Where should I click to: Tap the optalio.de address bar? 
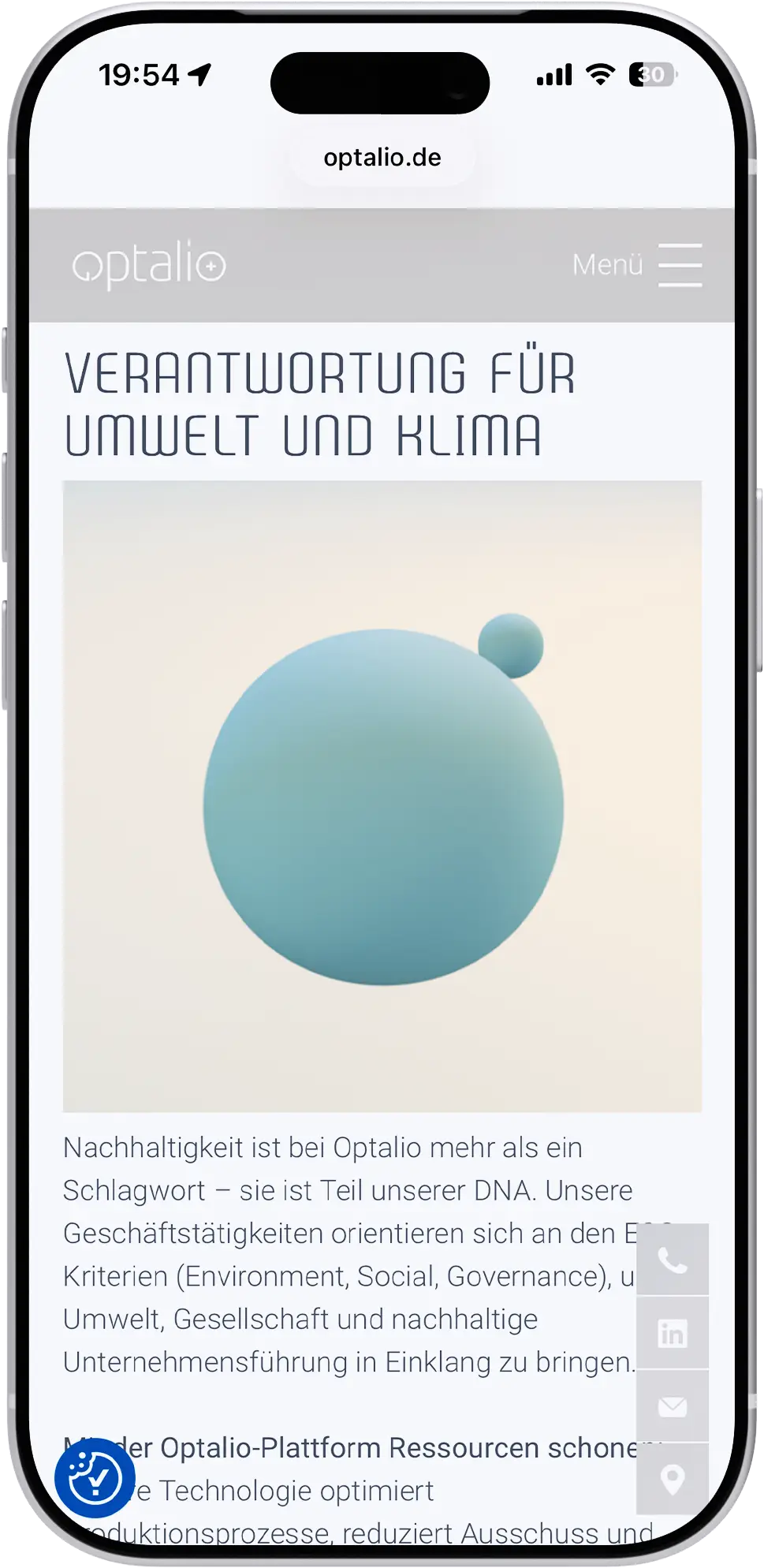[x=382, y=158]
